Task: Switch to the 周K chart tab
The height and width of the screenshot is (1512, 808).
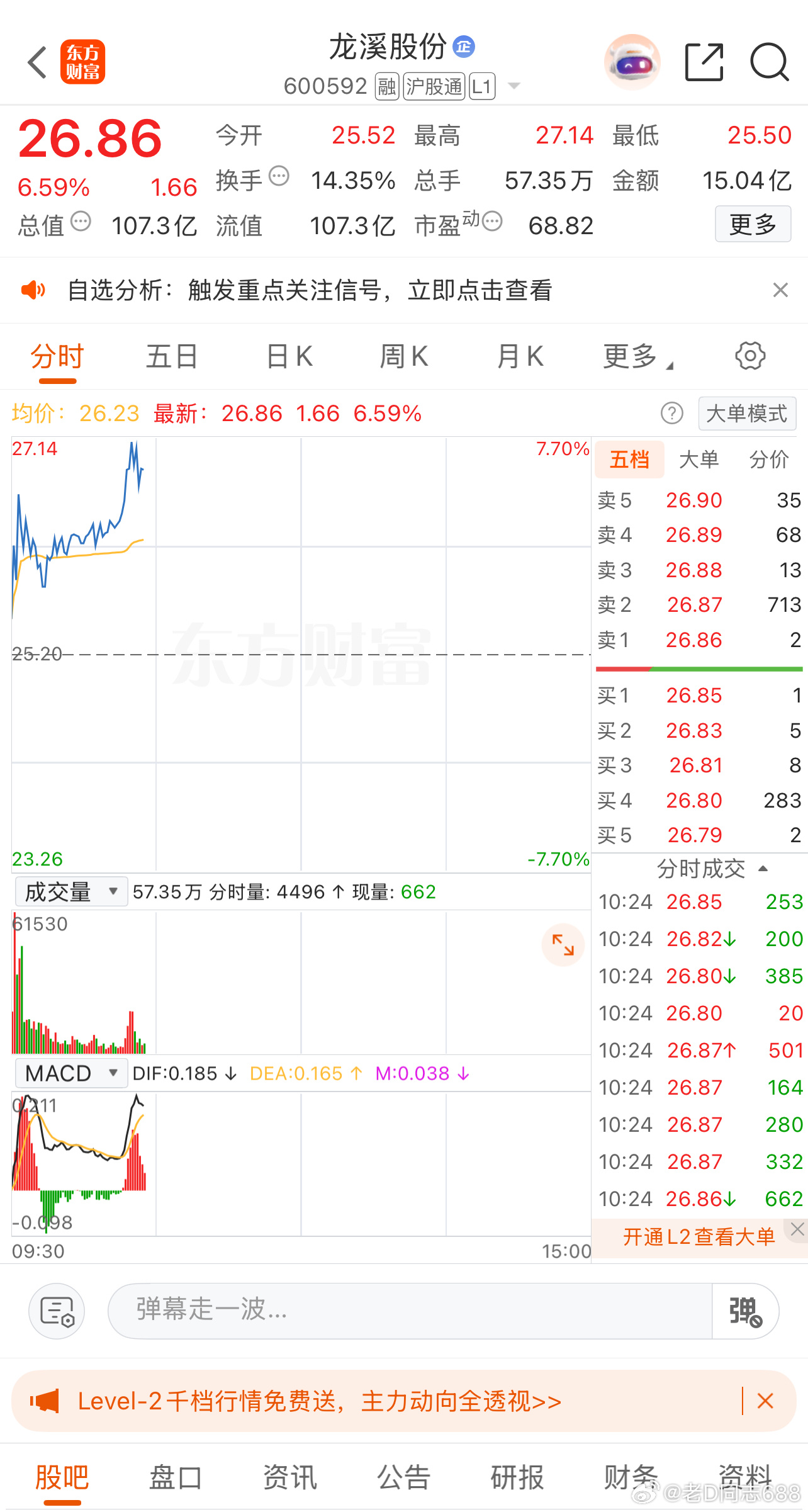Action: (403, 356)
